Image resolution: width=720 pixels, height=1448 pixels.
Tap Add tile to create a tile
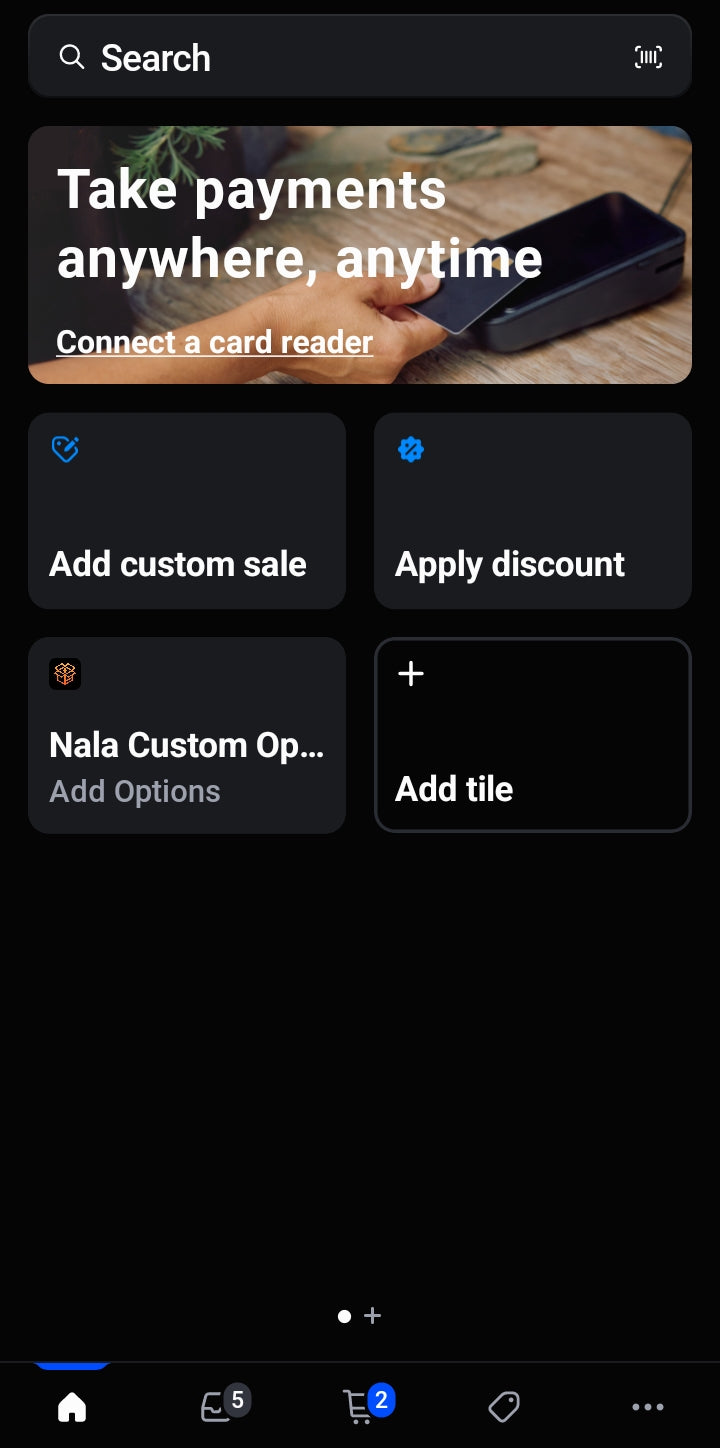532,735
